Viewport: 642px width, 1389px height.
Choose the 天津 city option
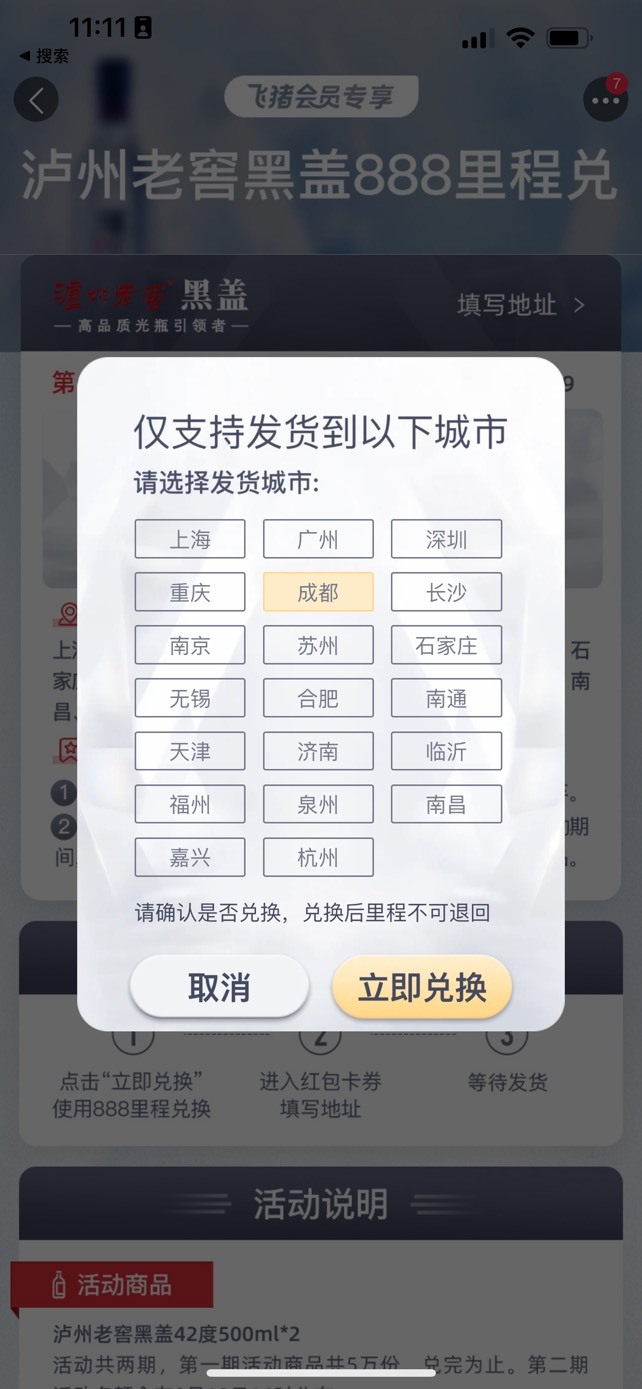pos(190,751)
